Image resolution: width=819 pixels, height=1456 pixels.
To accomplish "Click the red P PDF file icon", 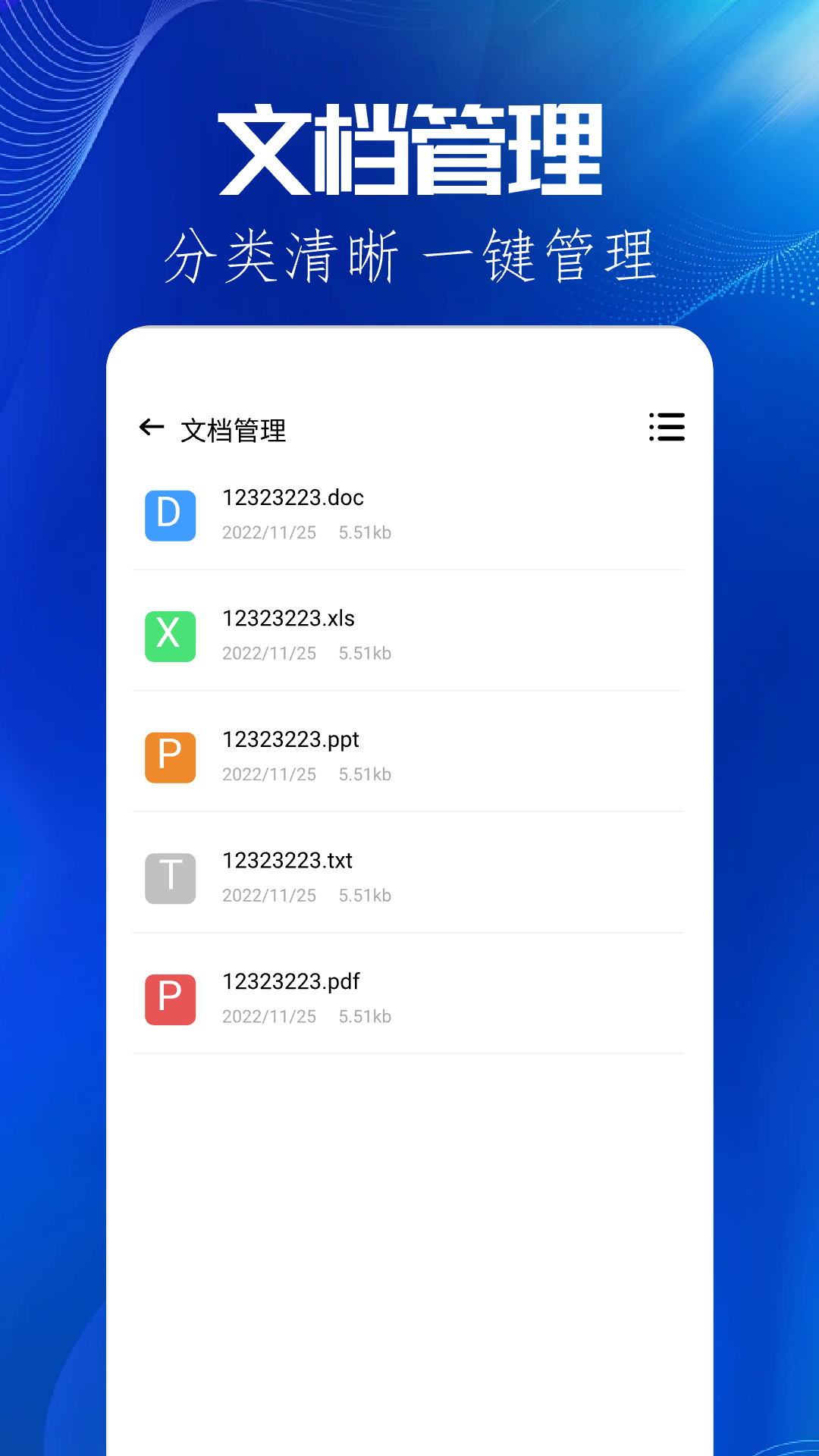I will [170, 999].
